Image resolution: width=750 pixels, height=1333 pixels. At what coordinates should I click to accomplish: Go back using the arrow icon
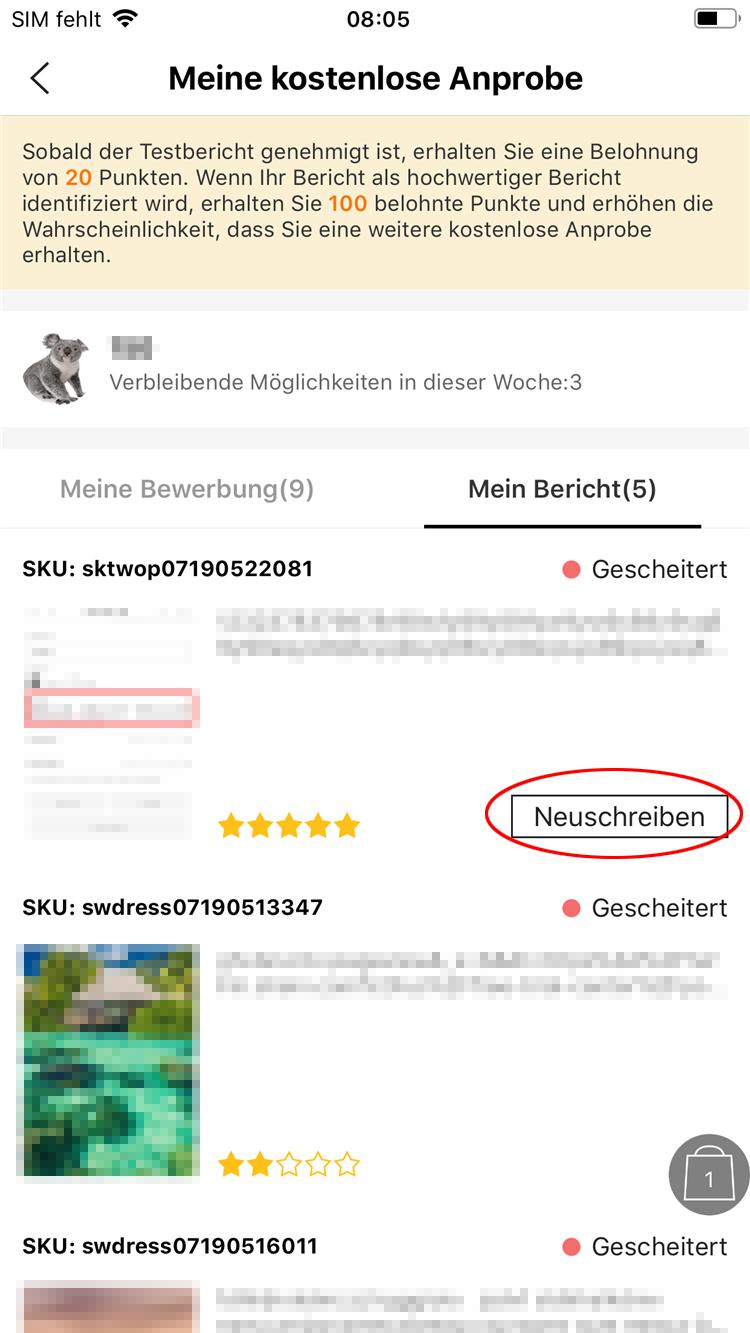40,78
